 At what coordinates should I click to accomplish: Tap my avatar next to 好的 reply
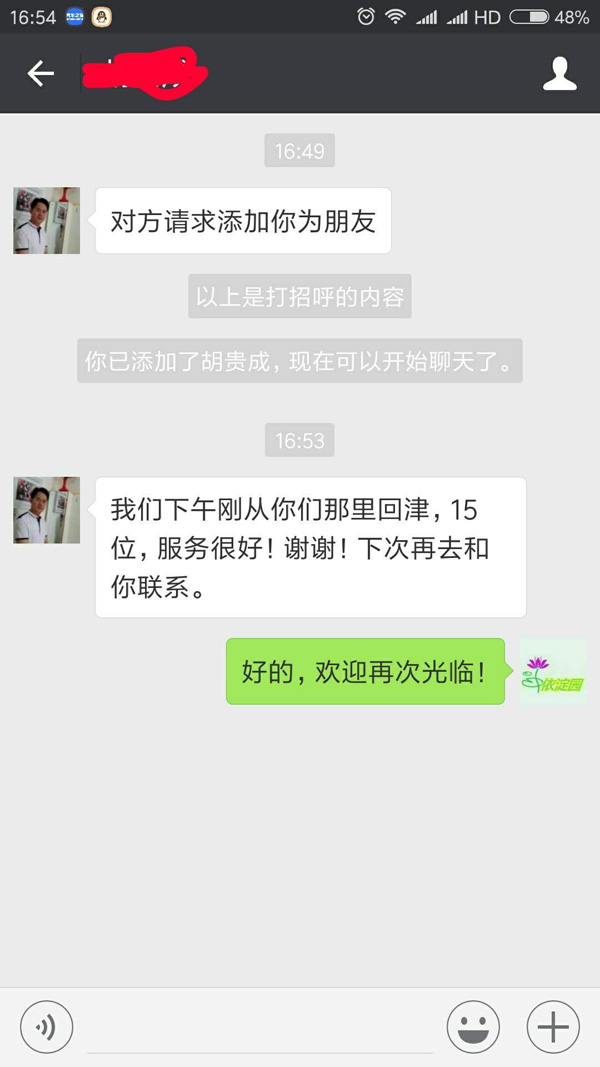(553, 671)
